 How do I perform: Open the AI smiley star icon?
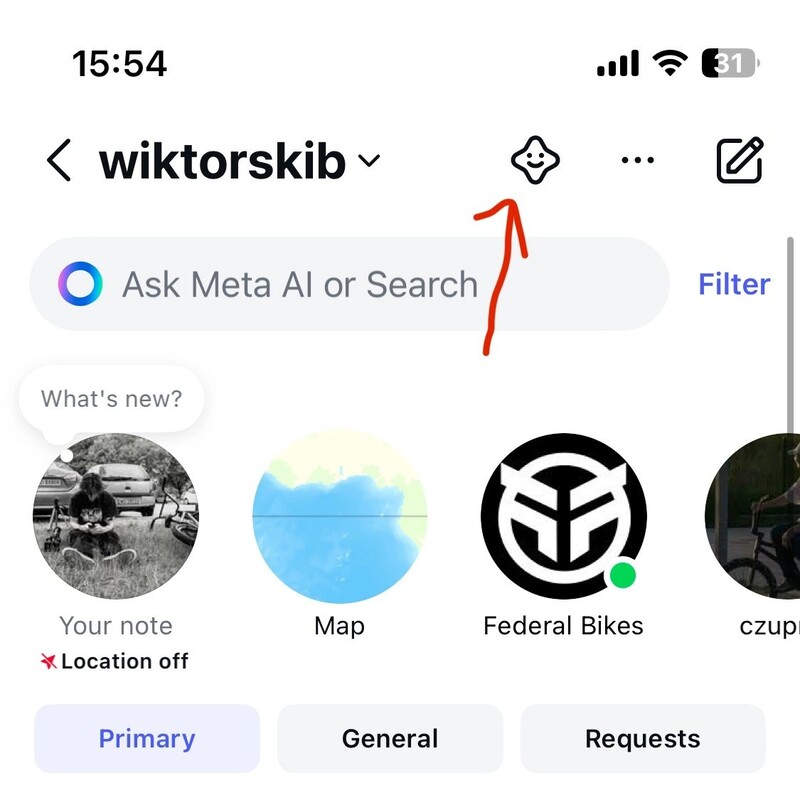[x=535, y=160]
